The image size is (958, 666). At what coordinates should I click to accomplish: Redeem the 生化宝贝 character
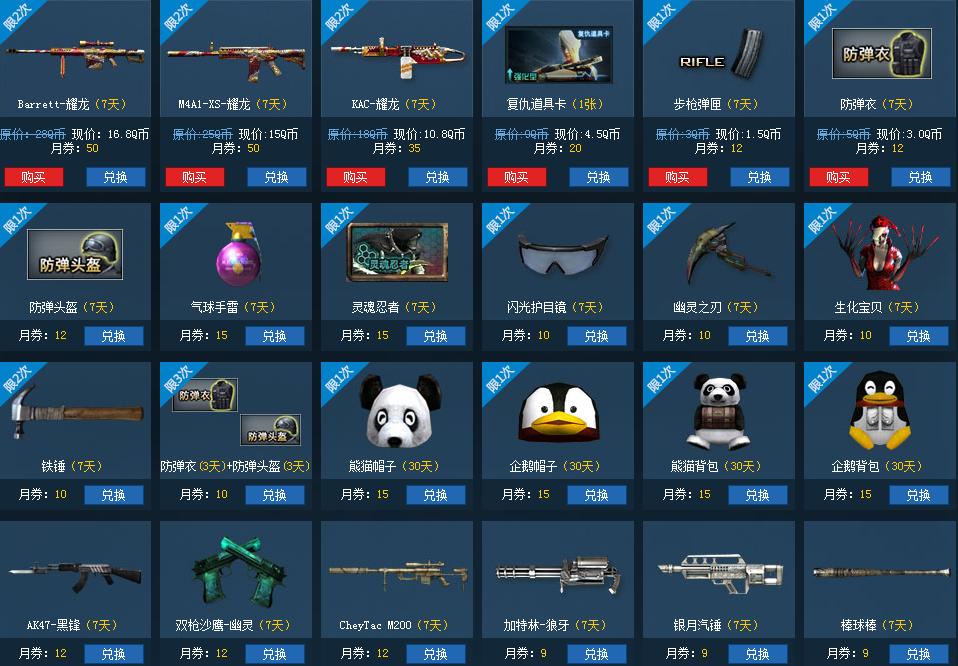tap(918, 336)
